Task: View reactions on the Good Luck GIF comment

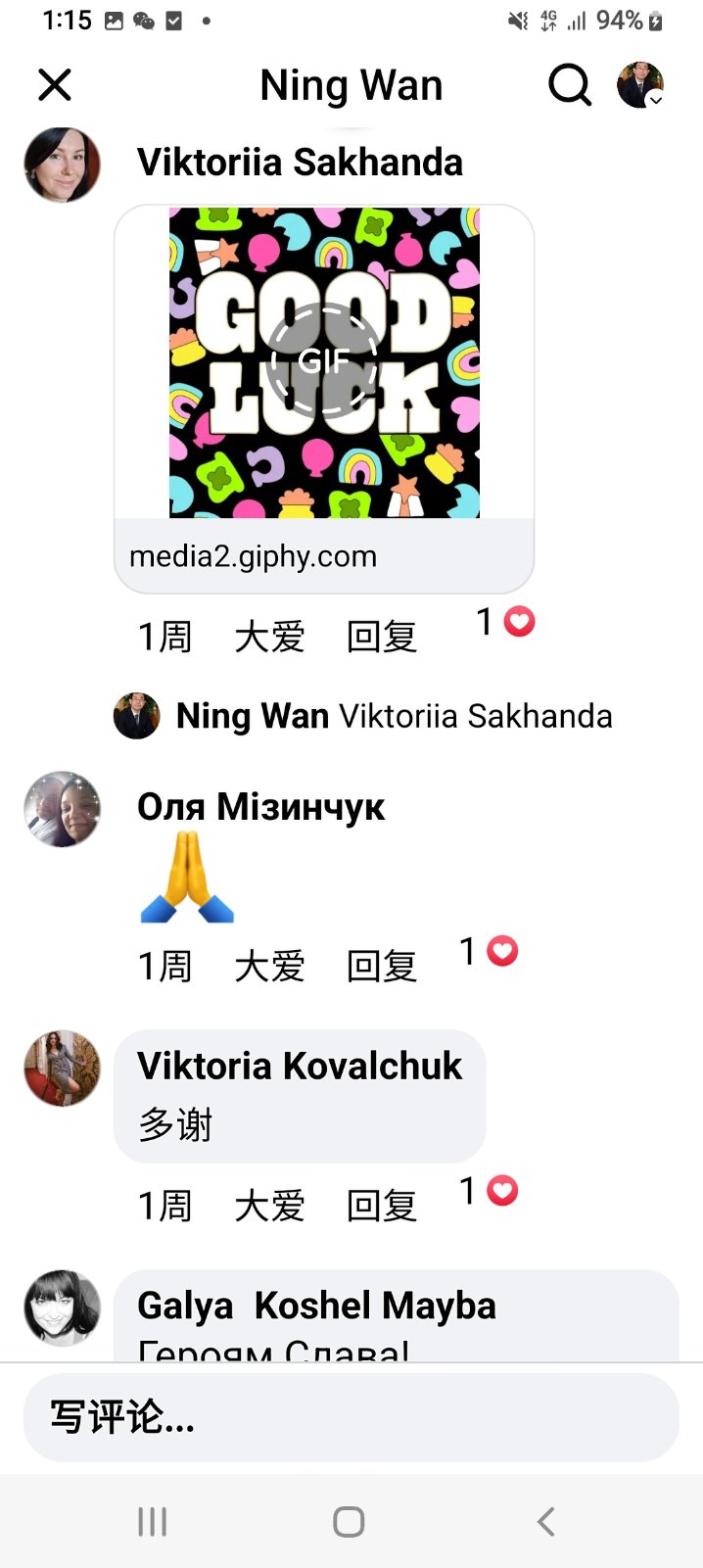Action: (506, 622)
